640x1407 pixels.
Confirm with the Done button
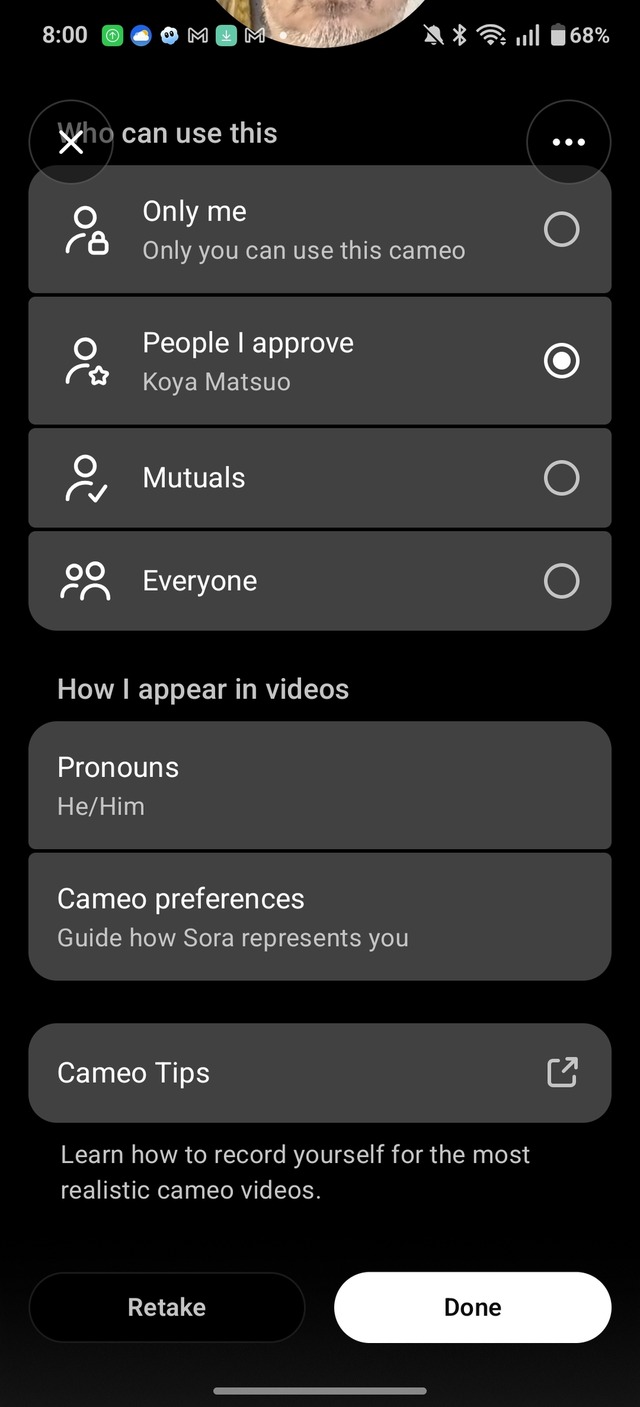click(x=472, y=1307)
